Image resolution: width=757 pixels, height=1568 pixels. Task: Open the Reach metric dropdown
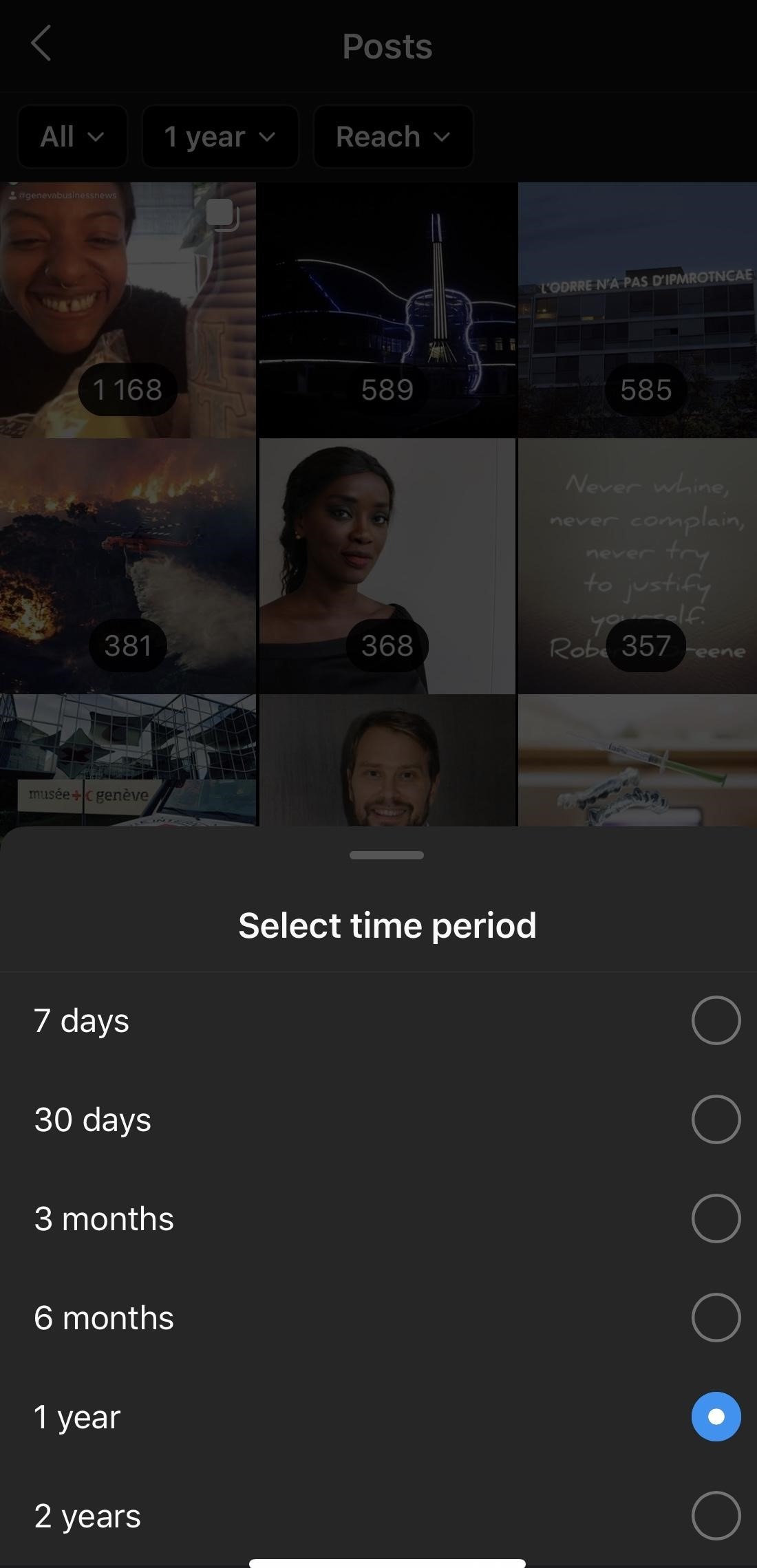tap(393, 136)
